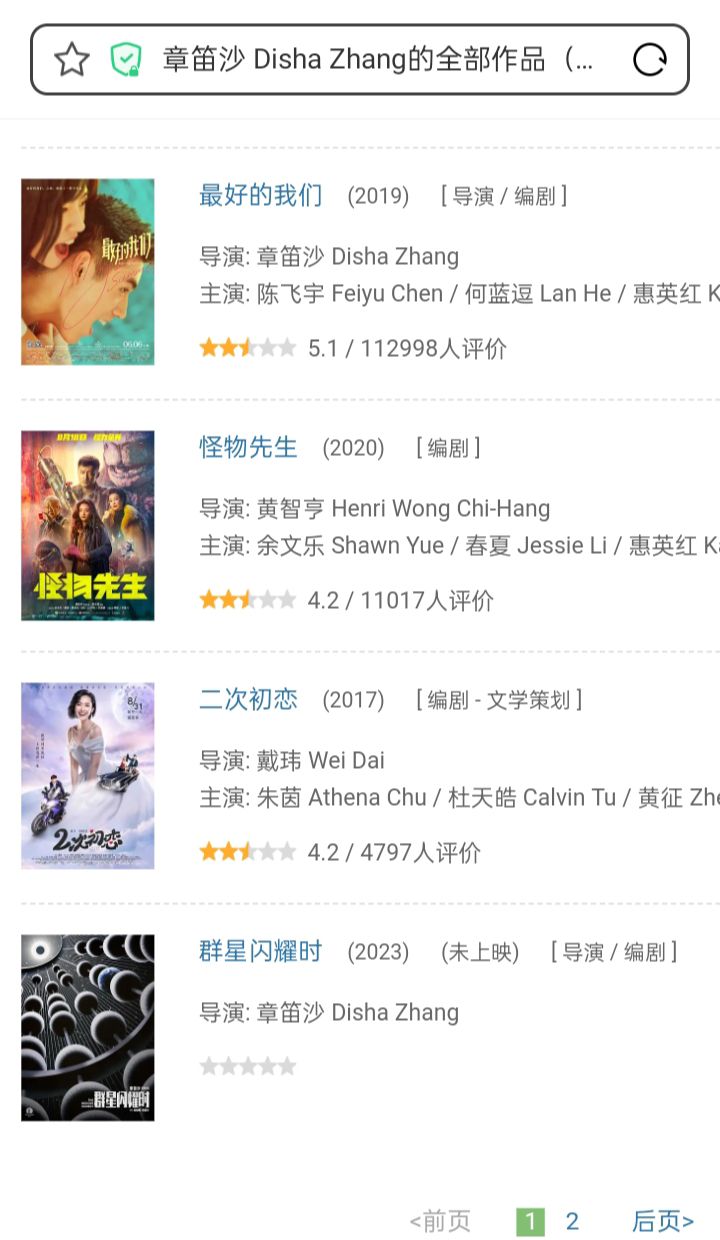This screenshot has width=720, height=1240.
Task: View the 怪物先生 poster thumbnail
Action: tap(88, 525)
